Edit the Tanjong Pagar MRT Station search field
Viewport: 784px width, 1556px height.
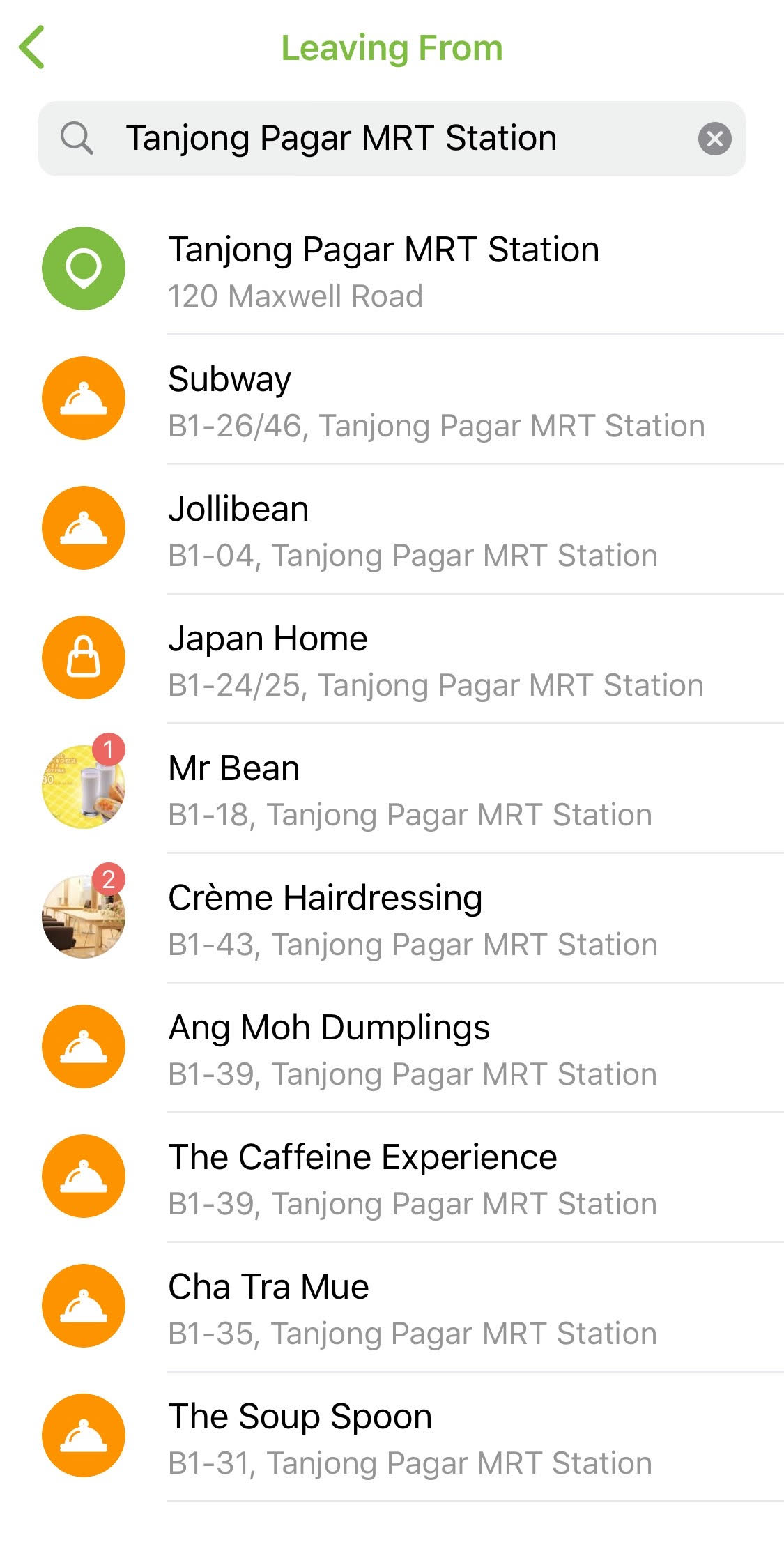[390, 139]
